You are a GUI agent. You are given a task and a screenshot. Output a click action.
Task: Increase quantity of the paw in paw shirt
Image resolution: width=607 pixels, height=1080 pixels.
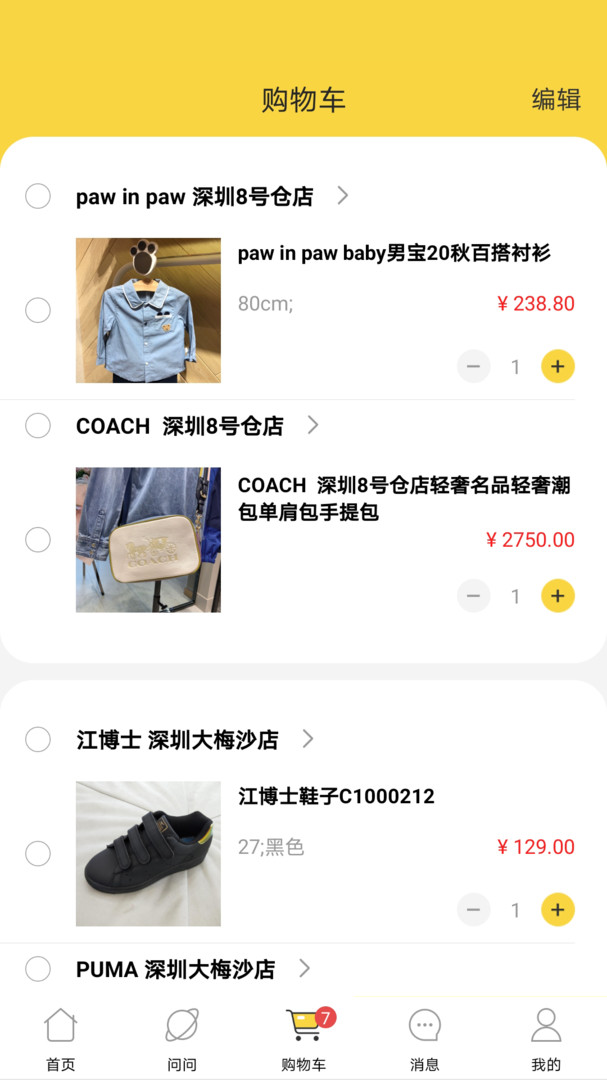pos(557,366)
